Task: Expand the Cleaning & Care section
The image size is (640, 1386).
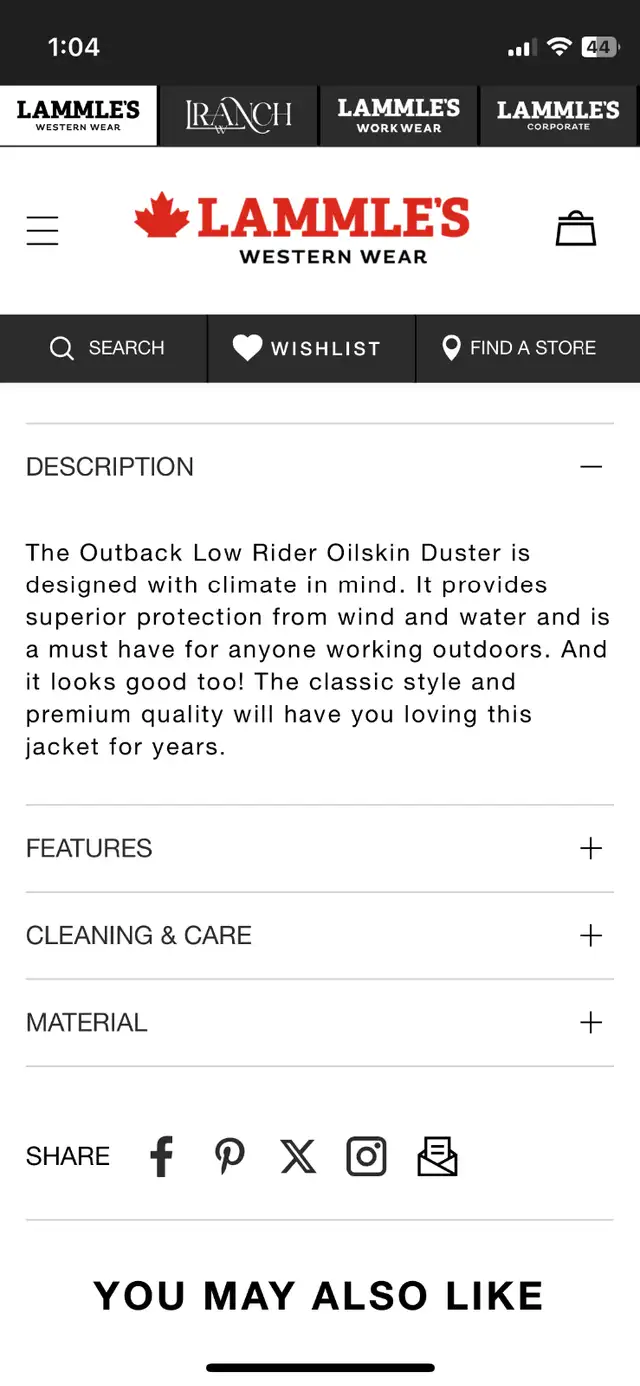Action: point(320,935)
